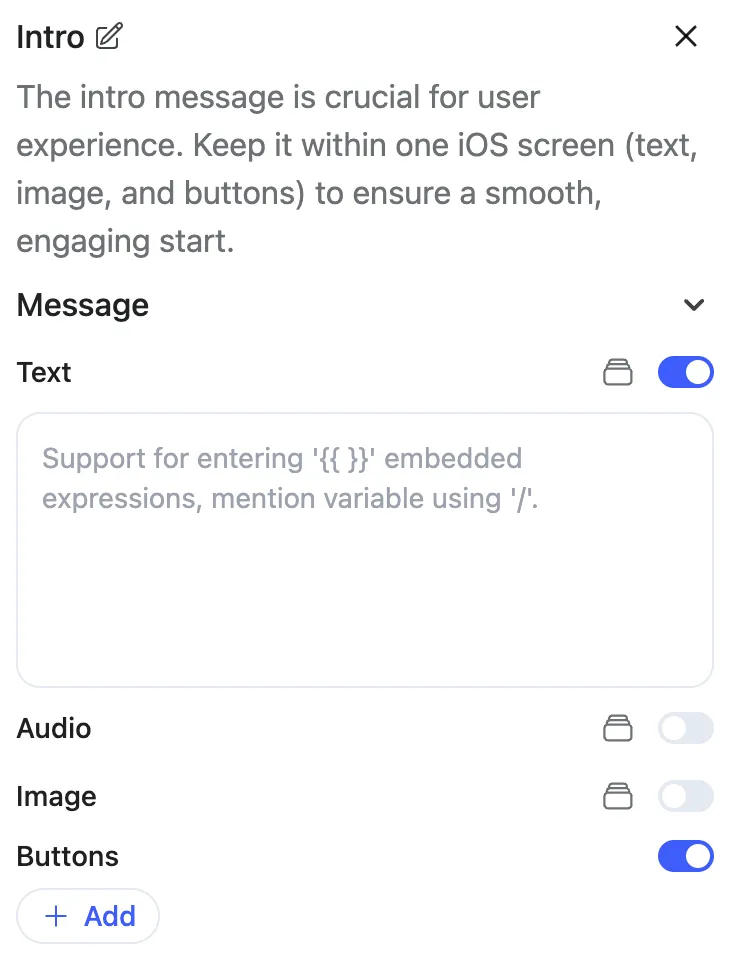730x960 pixels.
Task: Turn off the Text toggle
Action: pos(685,373)
